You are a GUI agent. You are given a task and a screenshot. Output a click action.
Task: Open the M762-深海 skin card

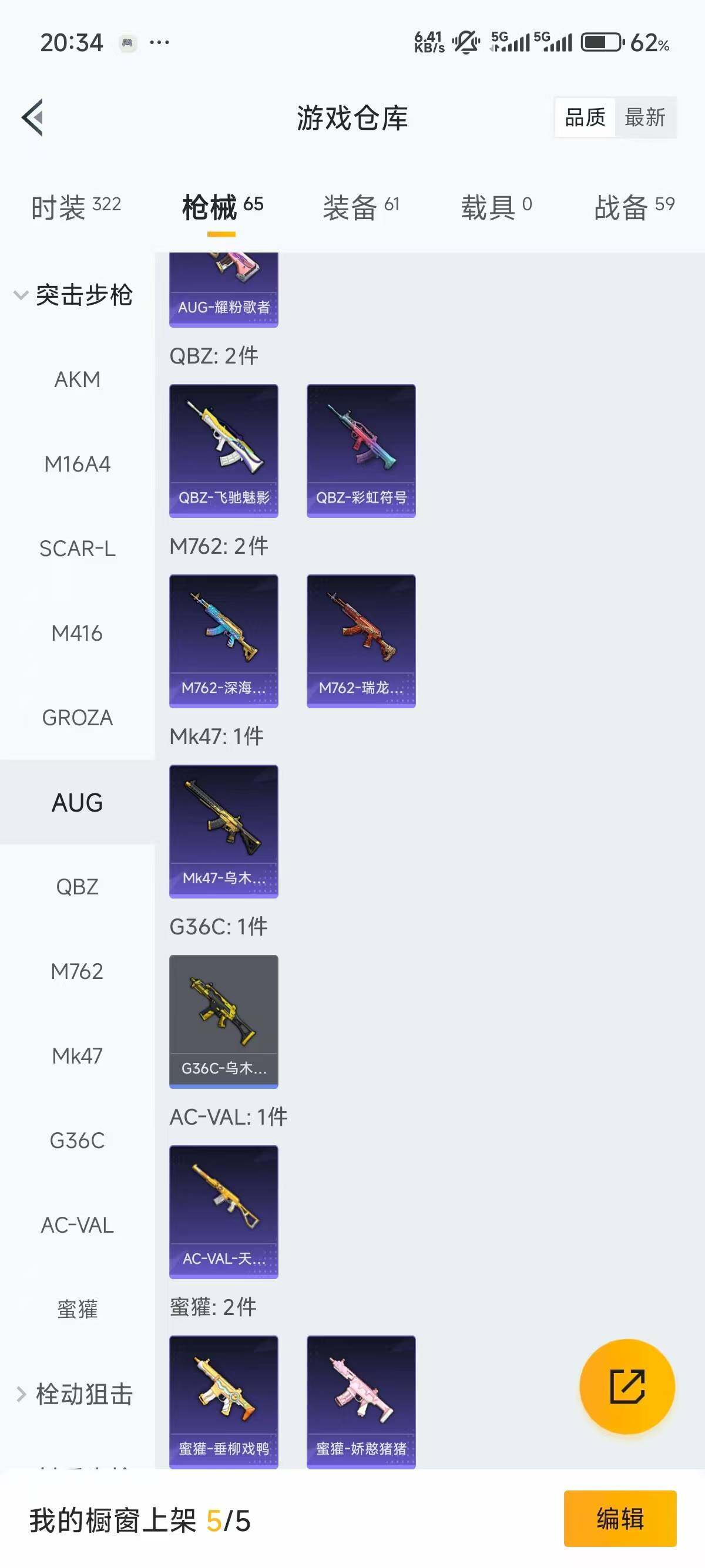coord(223,640)
